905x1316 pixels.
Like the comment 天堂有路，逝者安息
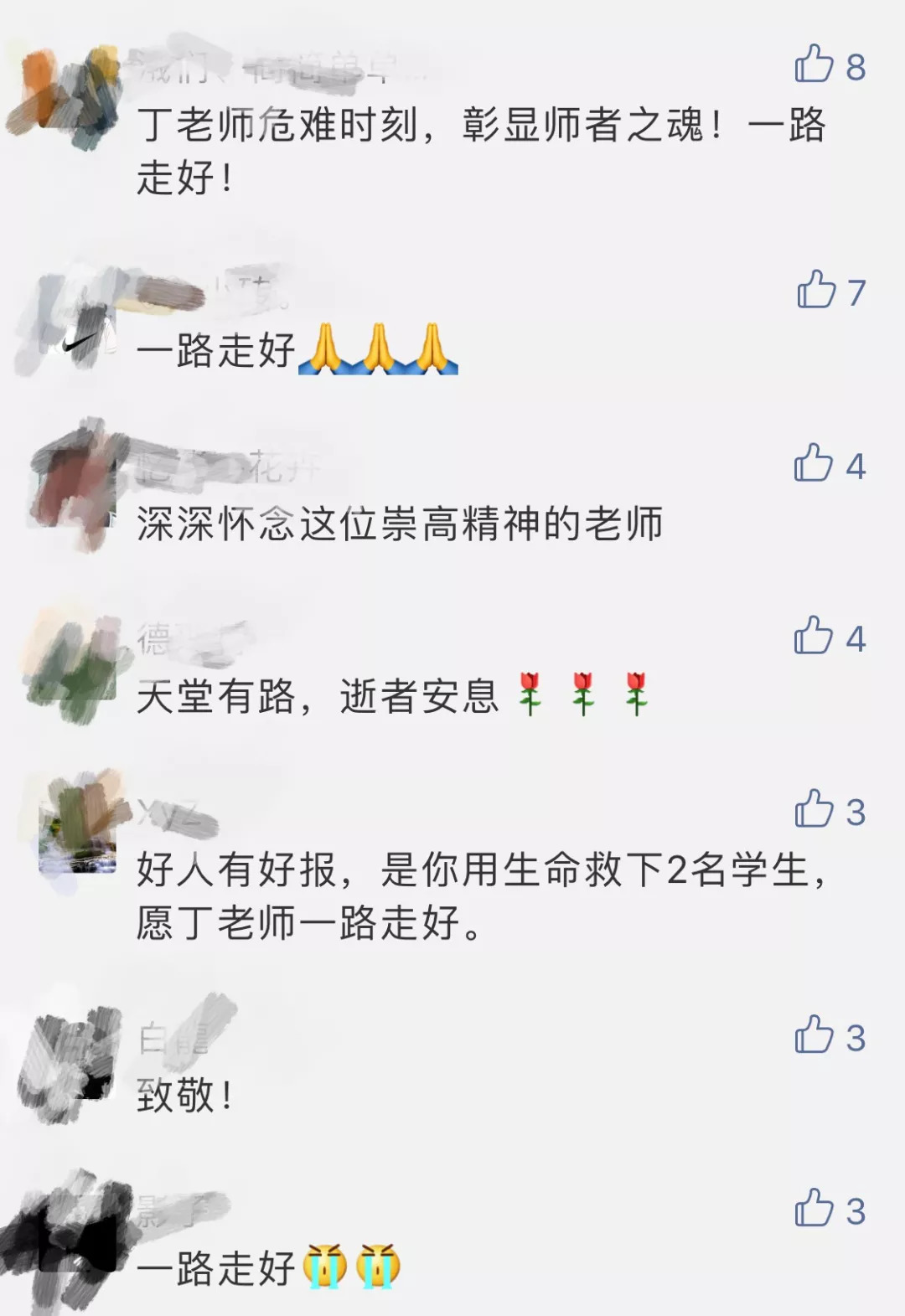pyautogui.click(x=814, y=637)
